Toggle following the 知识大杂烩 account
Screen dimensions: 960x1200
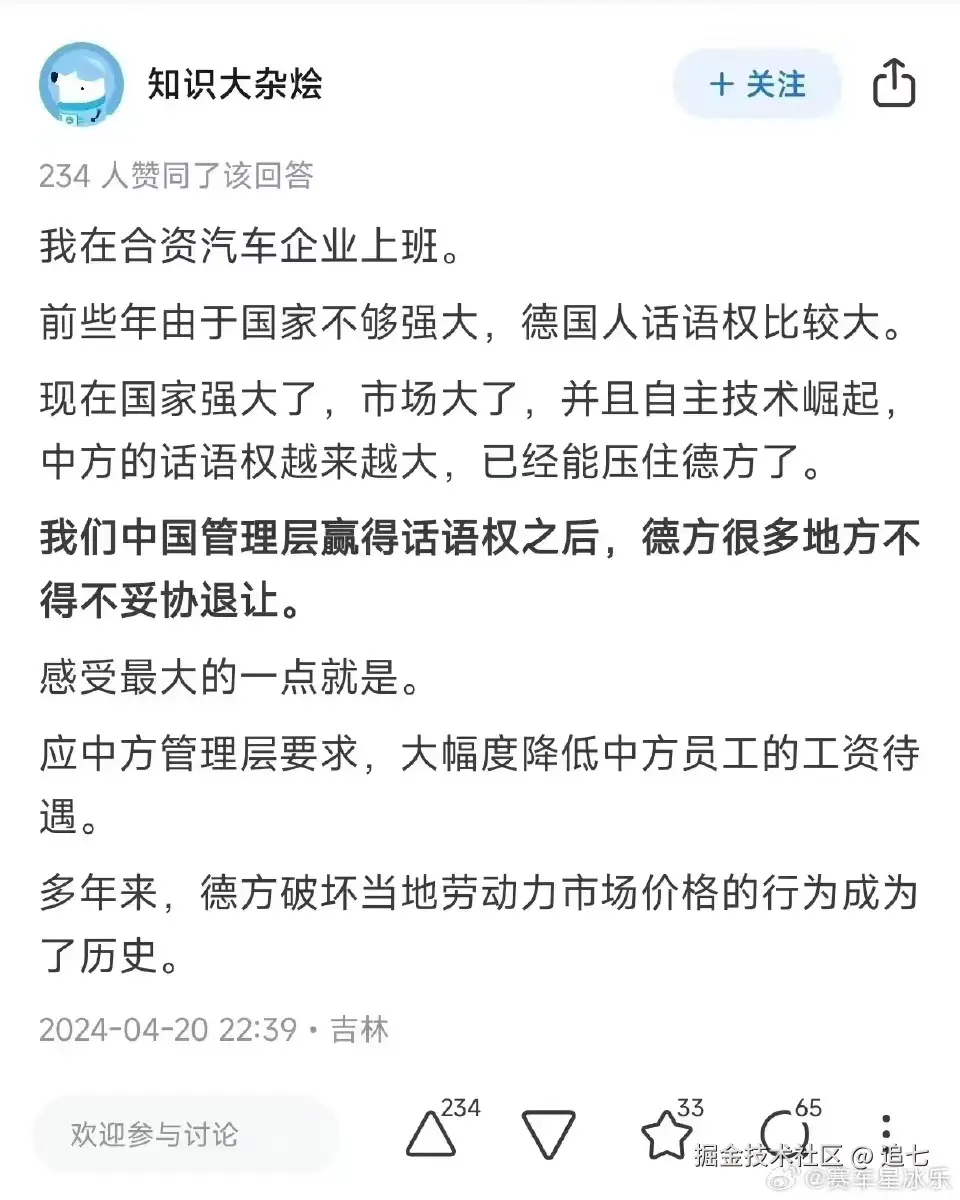pos(757,85)
